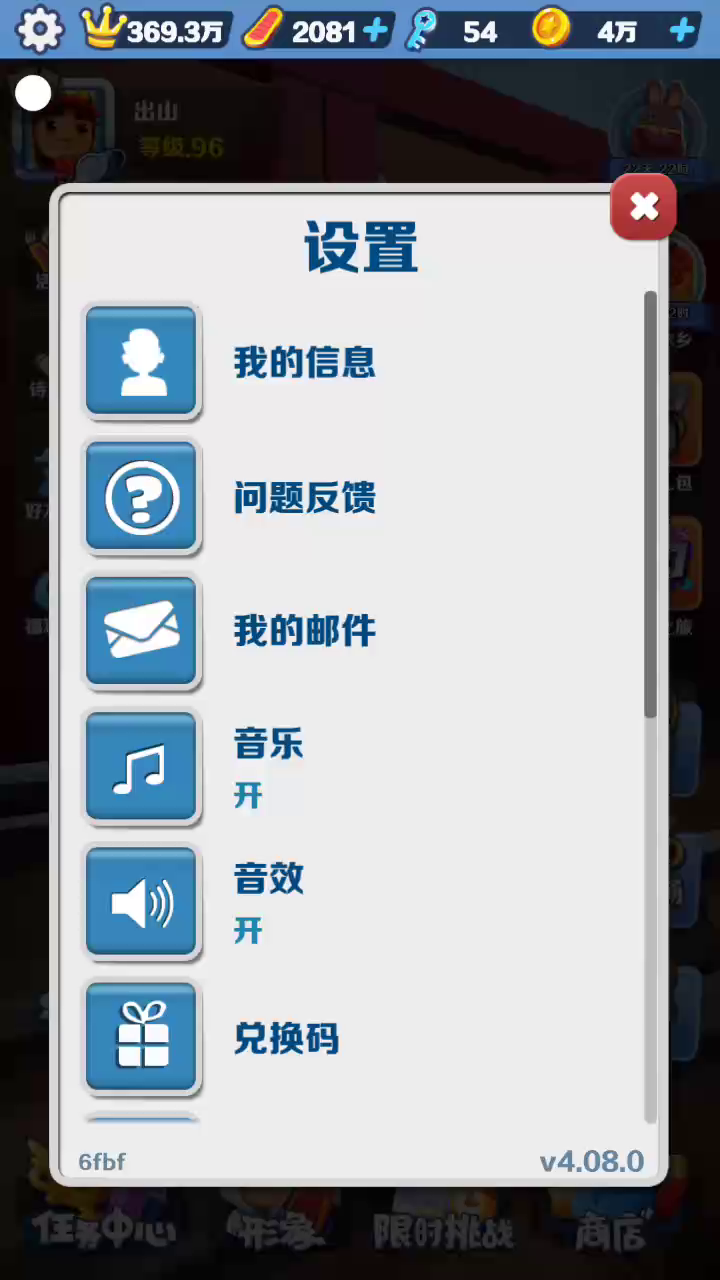Open 我的邮件 mailbox
This screenshot has height=1280, width=720.
141,631
